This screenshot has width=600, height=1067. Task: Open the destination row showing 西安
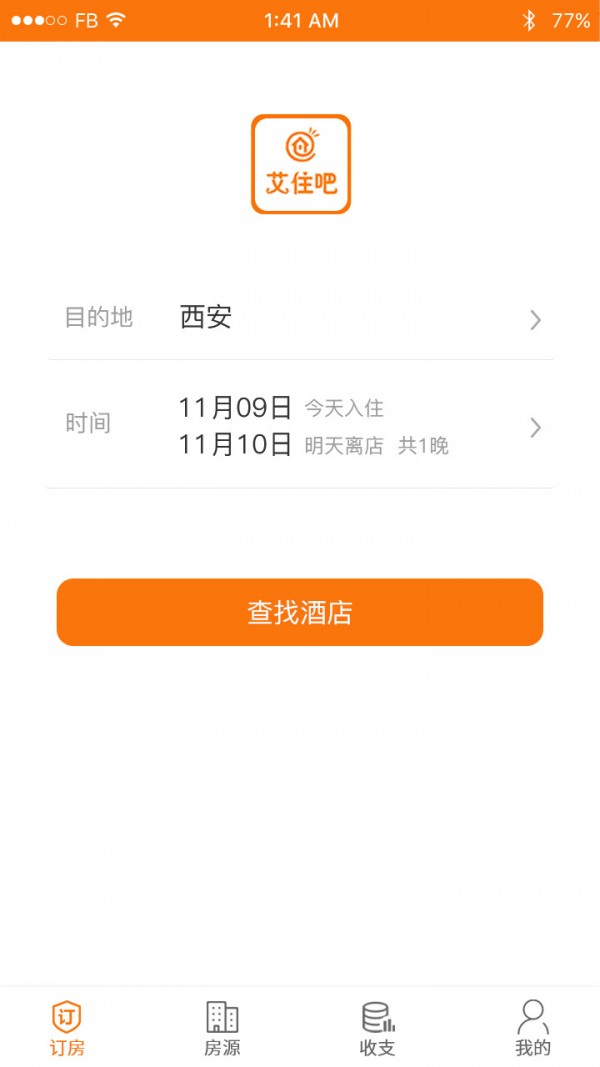point(300,319)
